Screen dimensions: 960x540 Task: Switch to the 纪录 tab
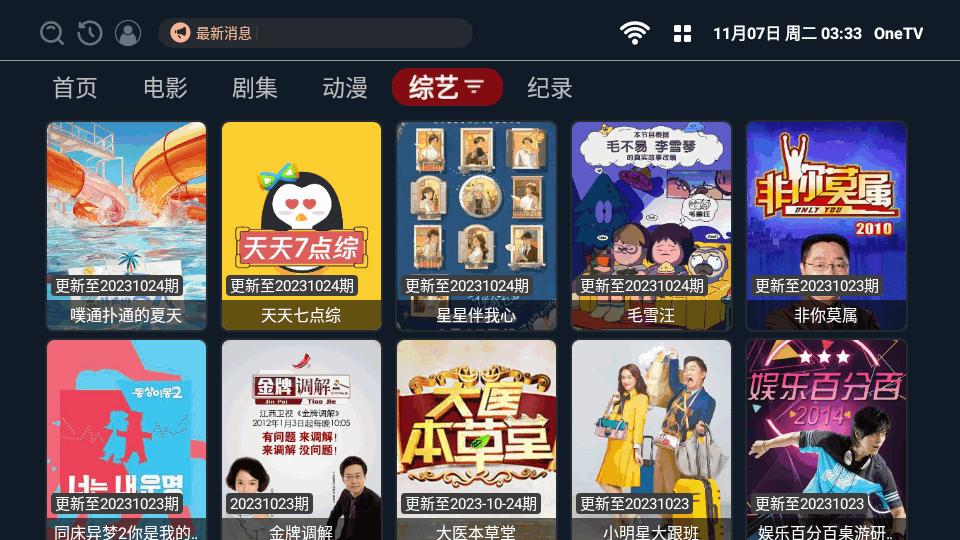click(x=550, y=88)
